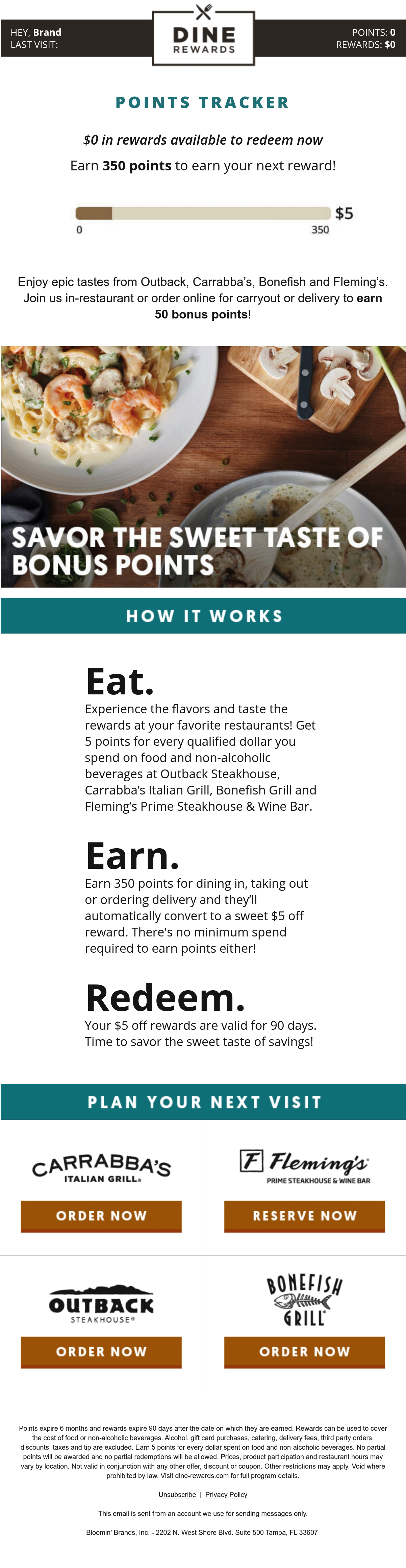Open the bonus points pasta banner
The height and width of the screenshot is (1568, 406).
[x=203, y=466]
